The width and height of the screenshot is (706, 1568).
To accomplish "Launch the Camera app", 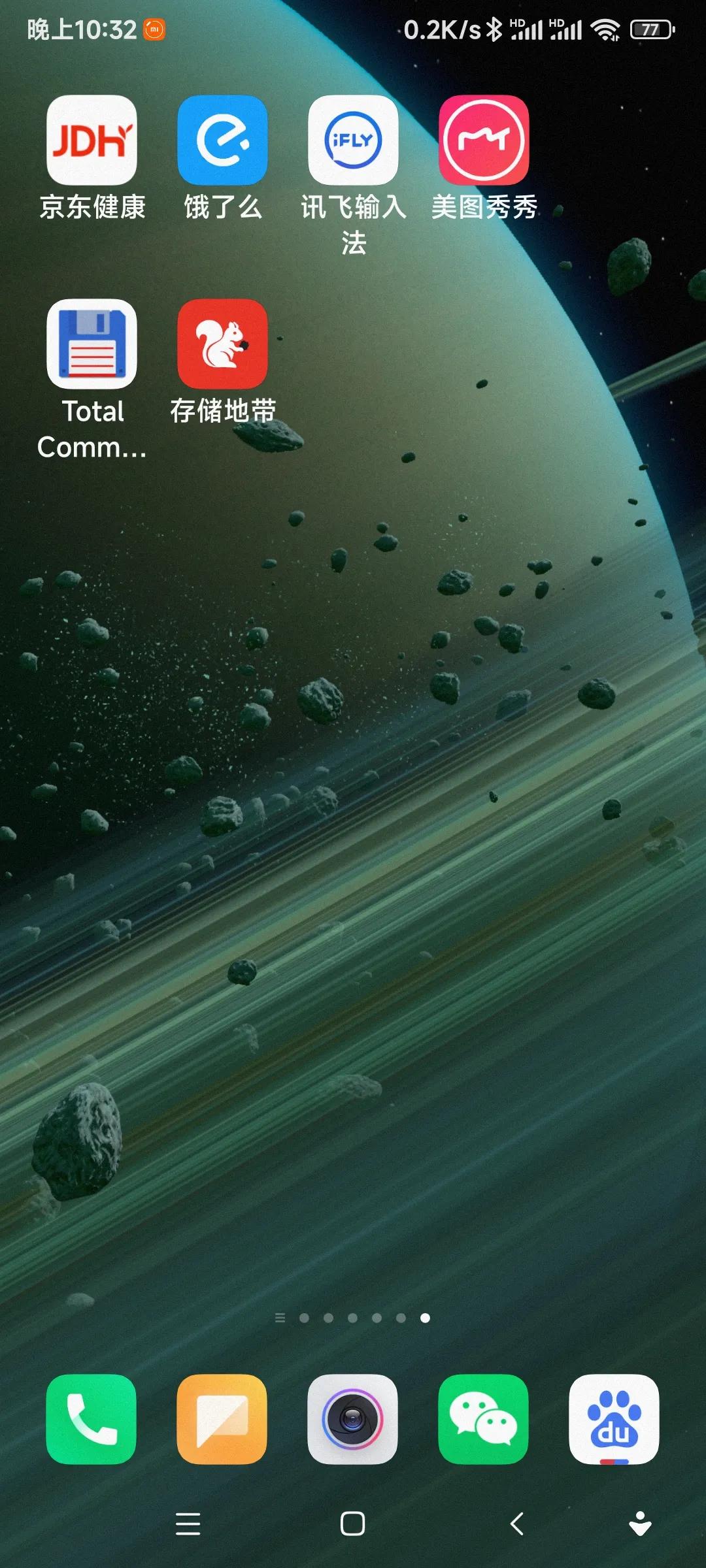I will point(353,1419).
